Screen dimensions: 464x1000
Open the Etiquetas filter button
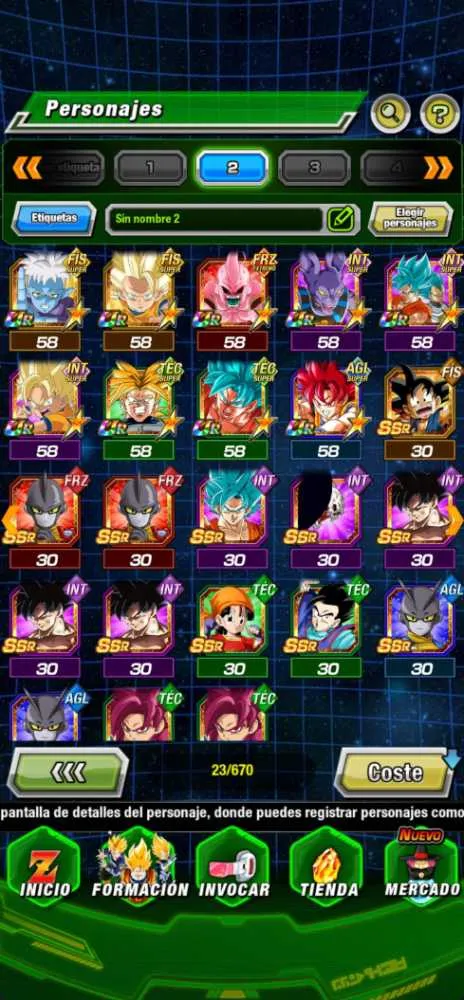54,218
